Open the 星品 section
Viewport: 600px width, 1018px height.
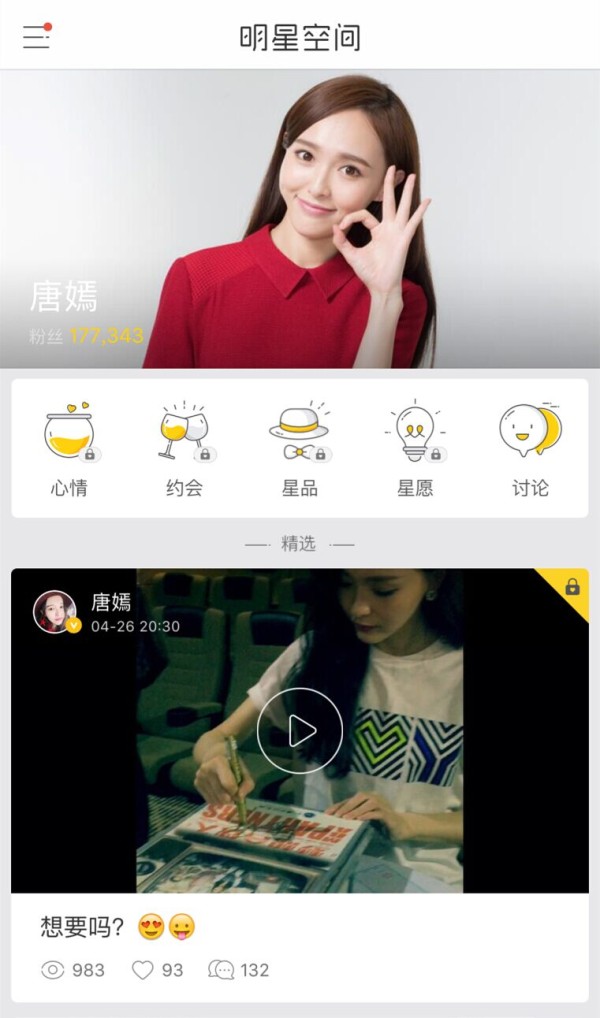(x=300, y=449)
